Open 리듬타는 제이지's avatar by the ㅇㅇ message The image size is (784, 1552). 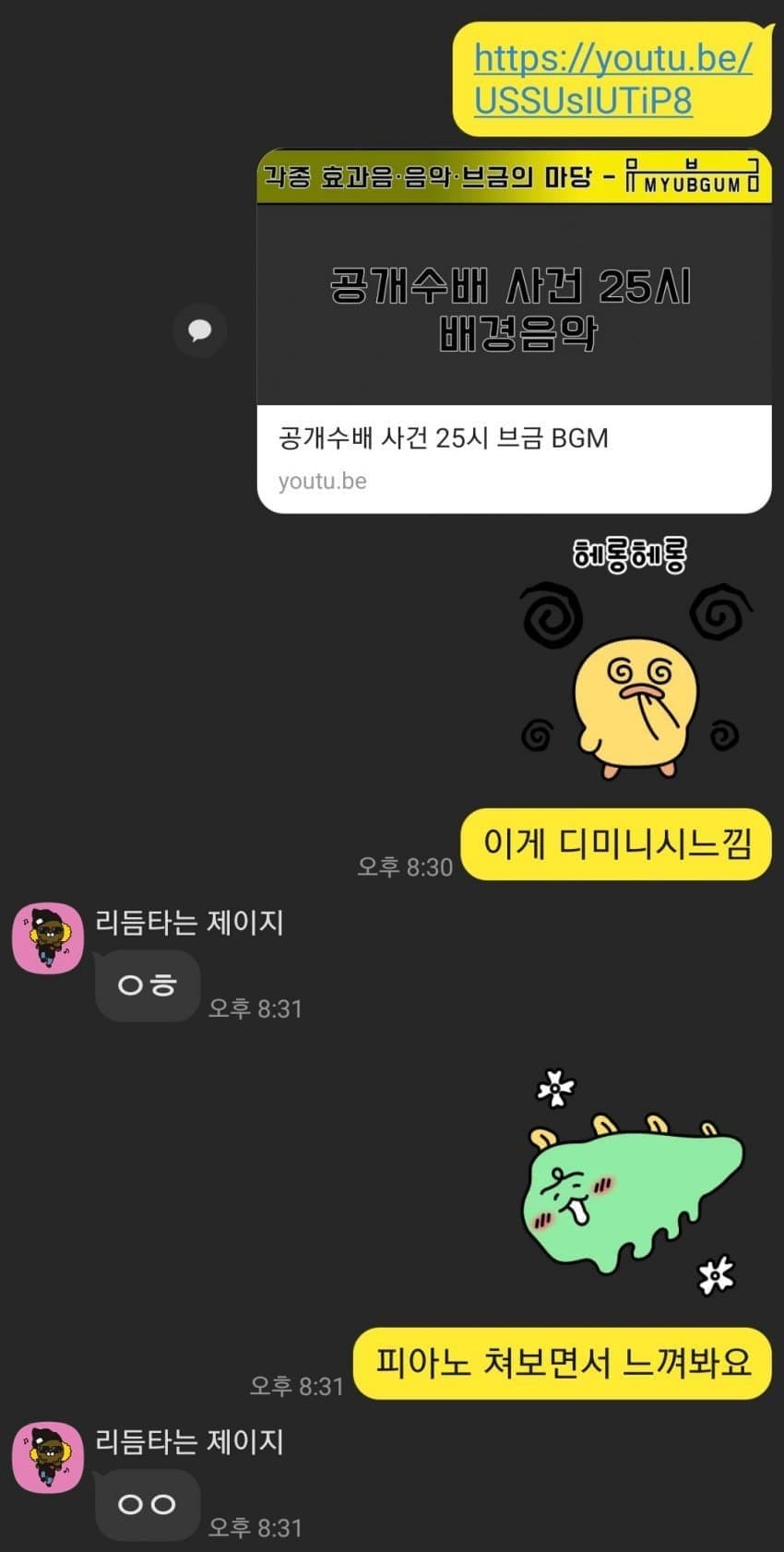coord(48,1457)
